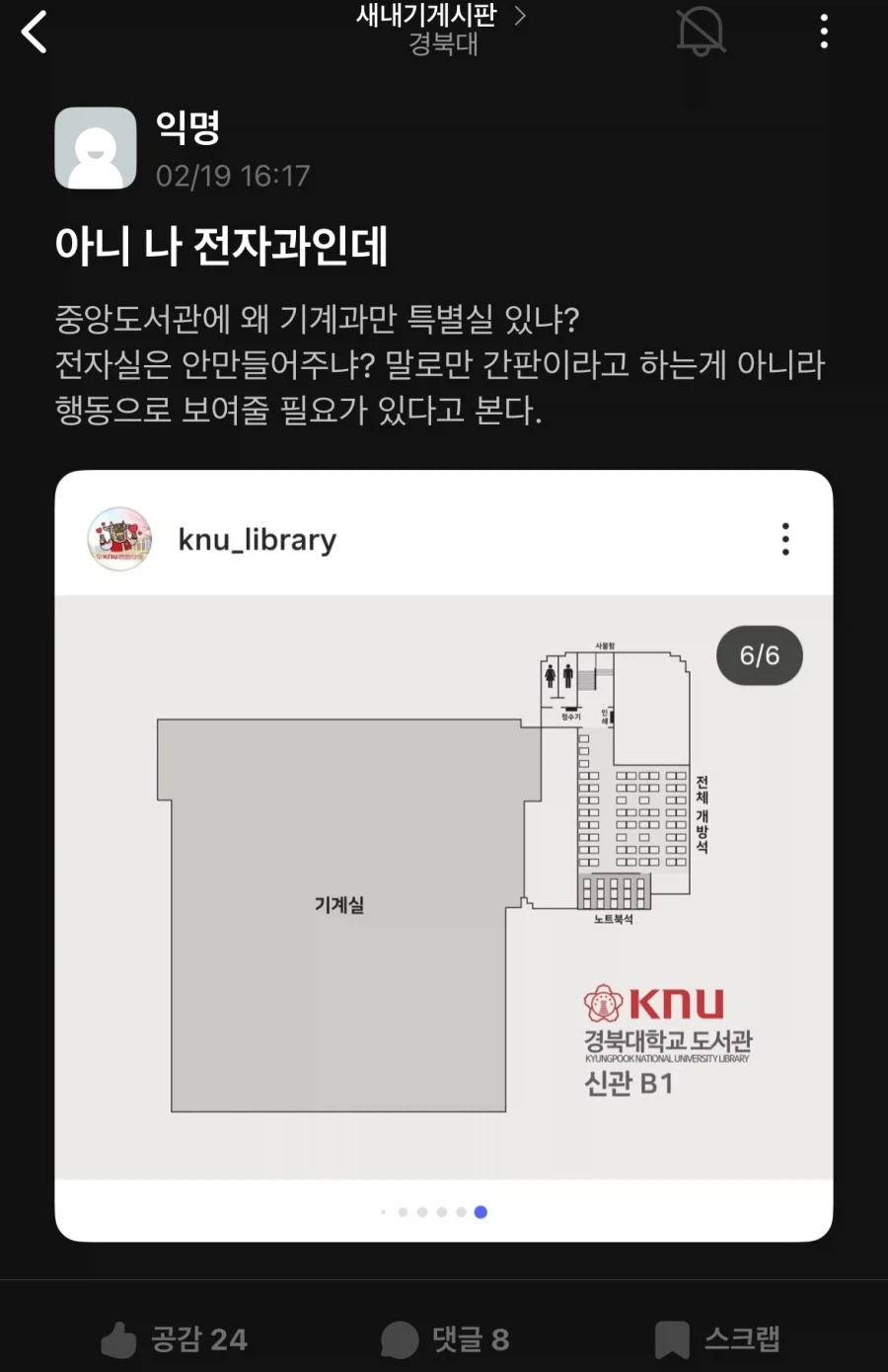Open knu_library's account from the username

[258, 539]
